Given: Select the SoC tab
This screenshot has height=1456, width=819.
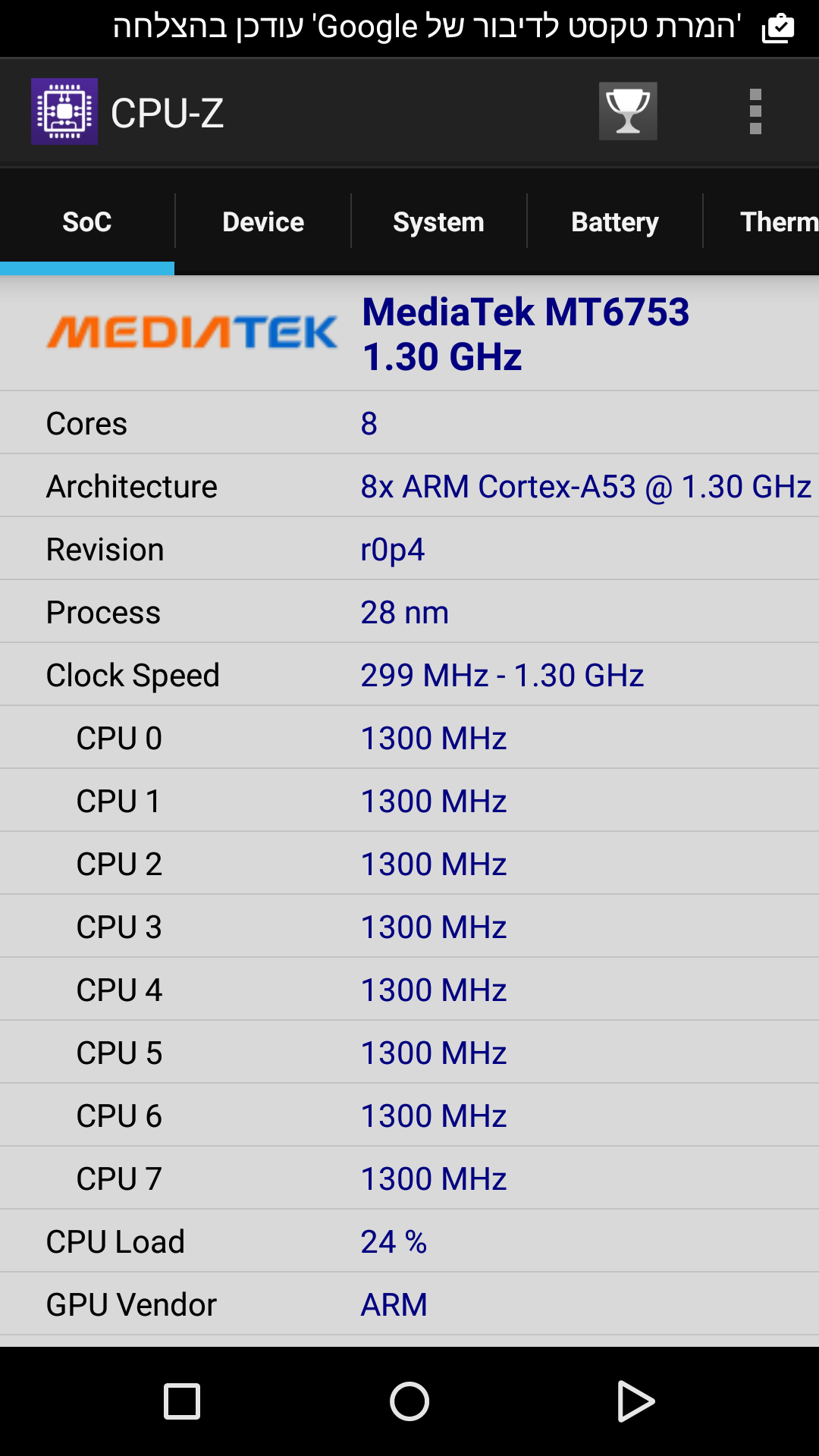Looking at the screenshot, I should (x=87, y=222).
